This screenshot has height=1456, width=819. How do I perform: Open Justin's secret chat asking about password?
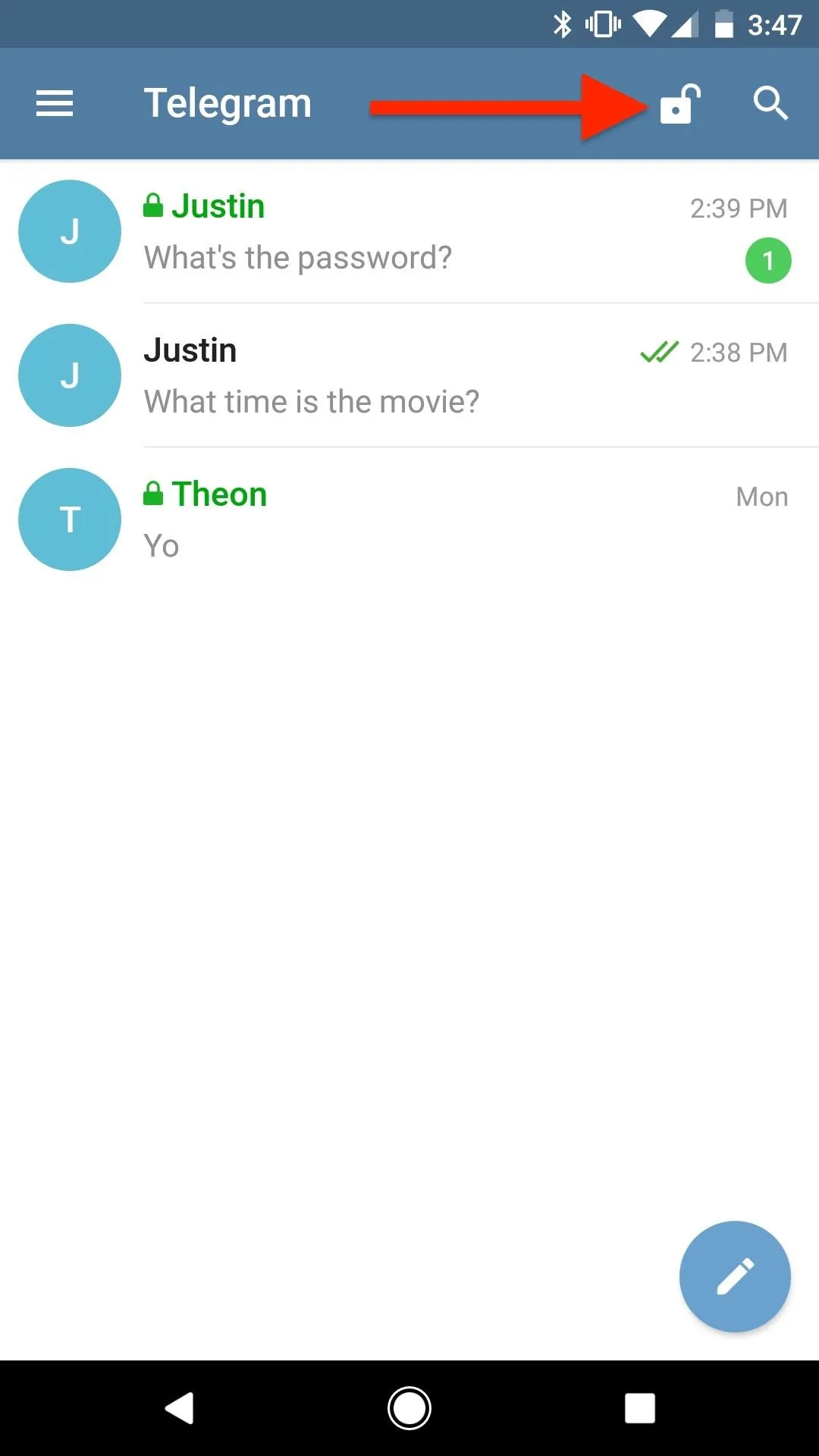tap(409, 231)
